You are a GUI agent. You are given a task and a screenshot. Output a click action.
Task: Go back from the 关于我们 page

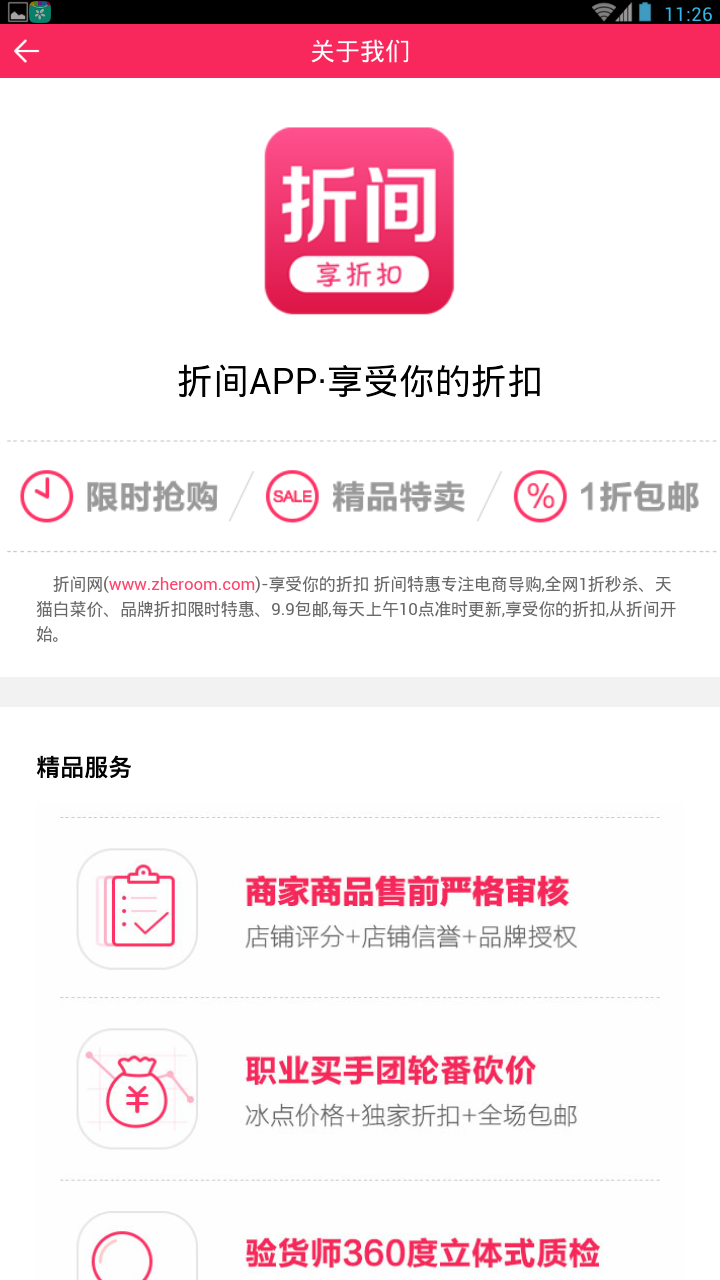[27, 51]
